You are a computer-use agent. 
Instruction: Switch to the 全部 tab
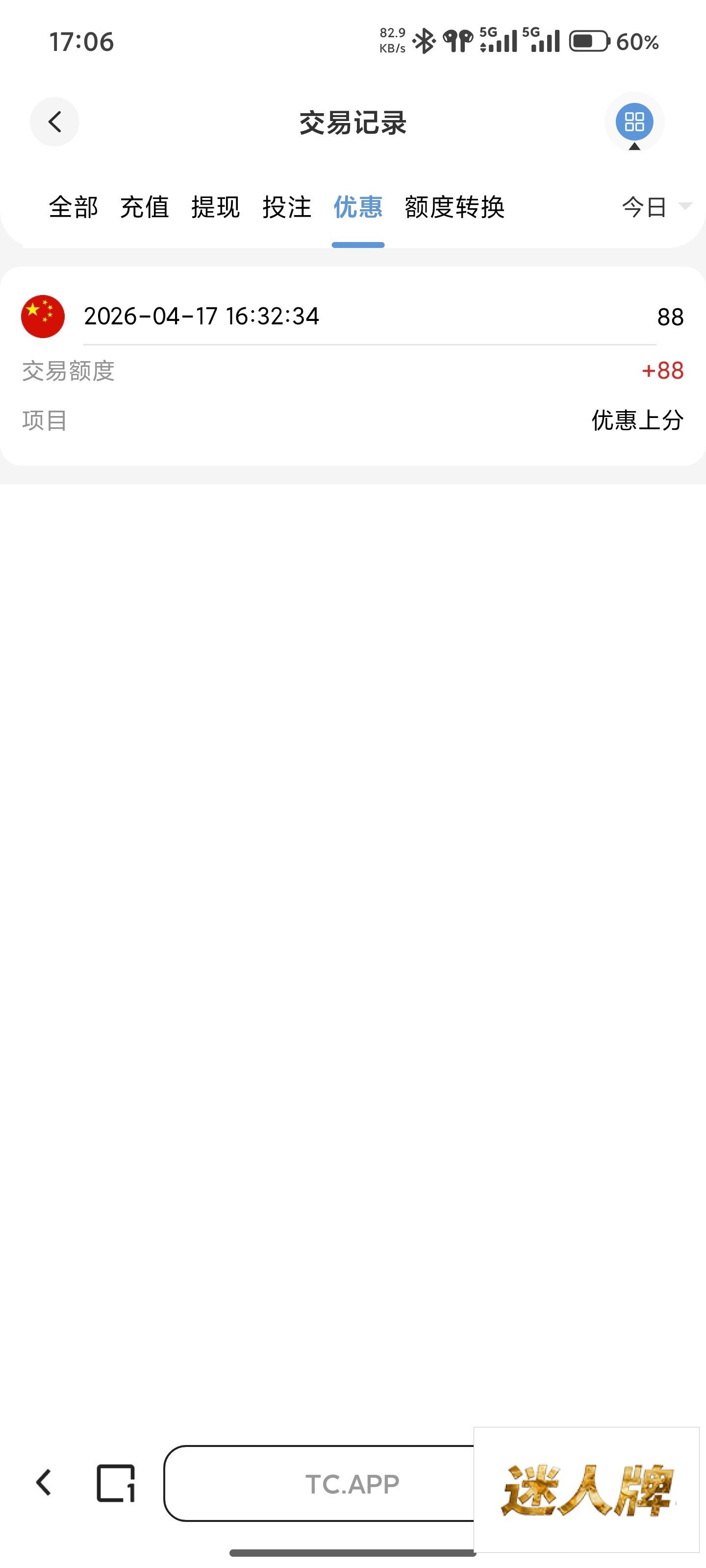[73, 207]
